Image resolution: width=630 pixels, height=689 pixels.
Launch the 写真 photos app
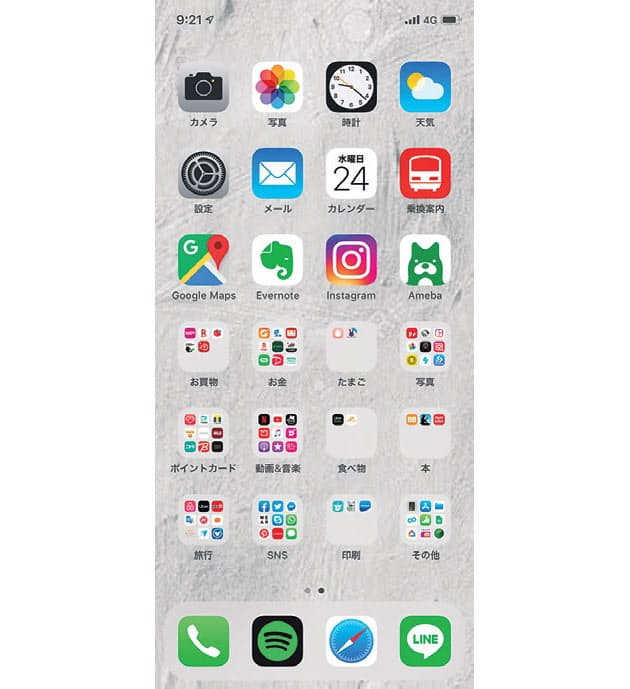click(277, 87)
